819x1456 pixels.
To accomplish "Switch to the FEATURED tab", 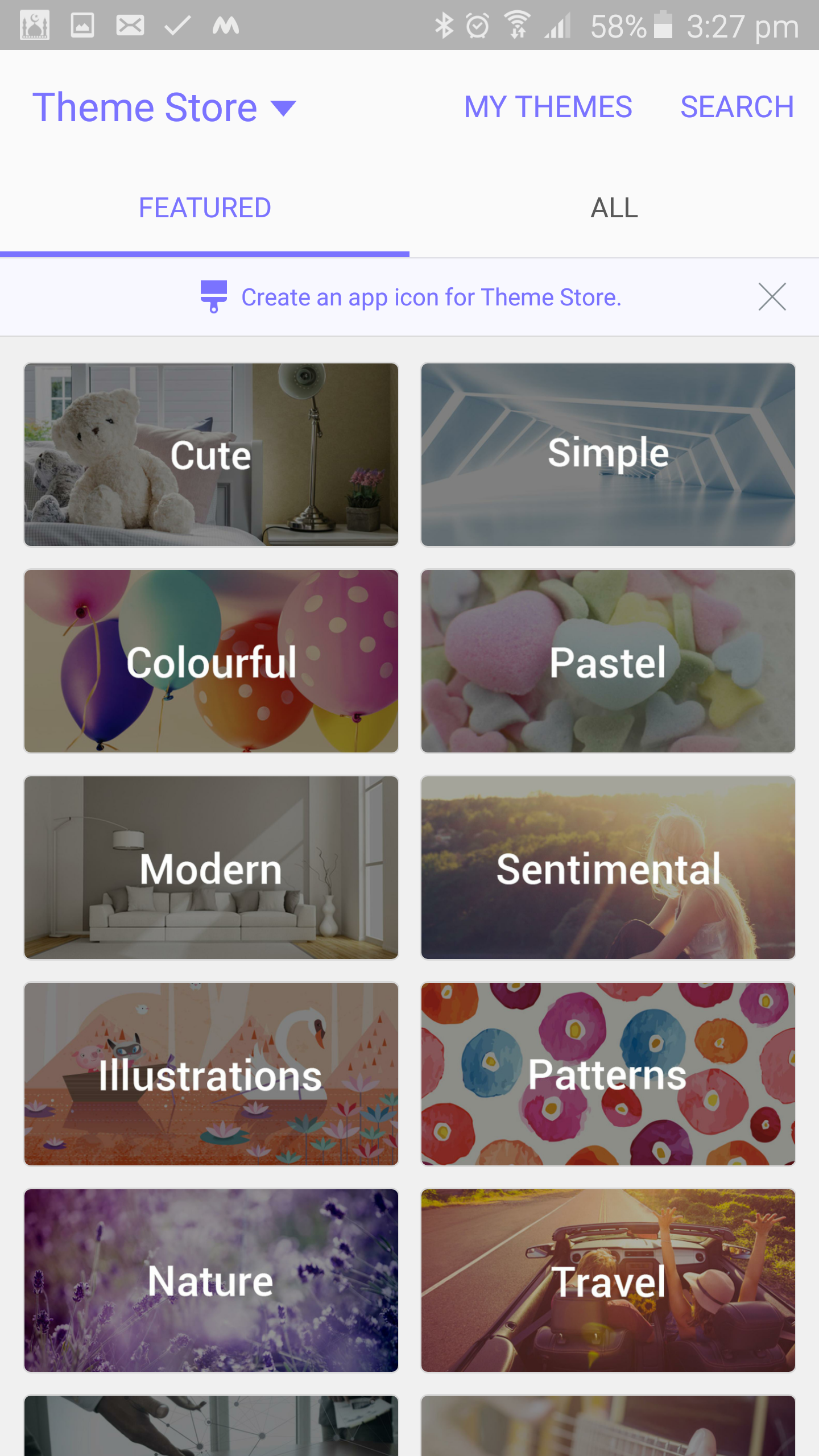I will [205, 208].
